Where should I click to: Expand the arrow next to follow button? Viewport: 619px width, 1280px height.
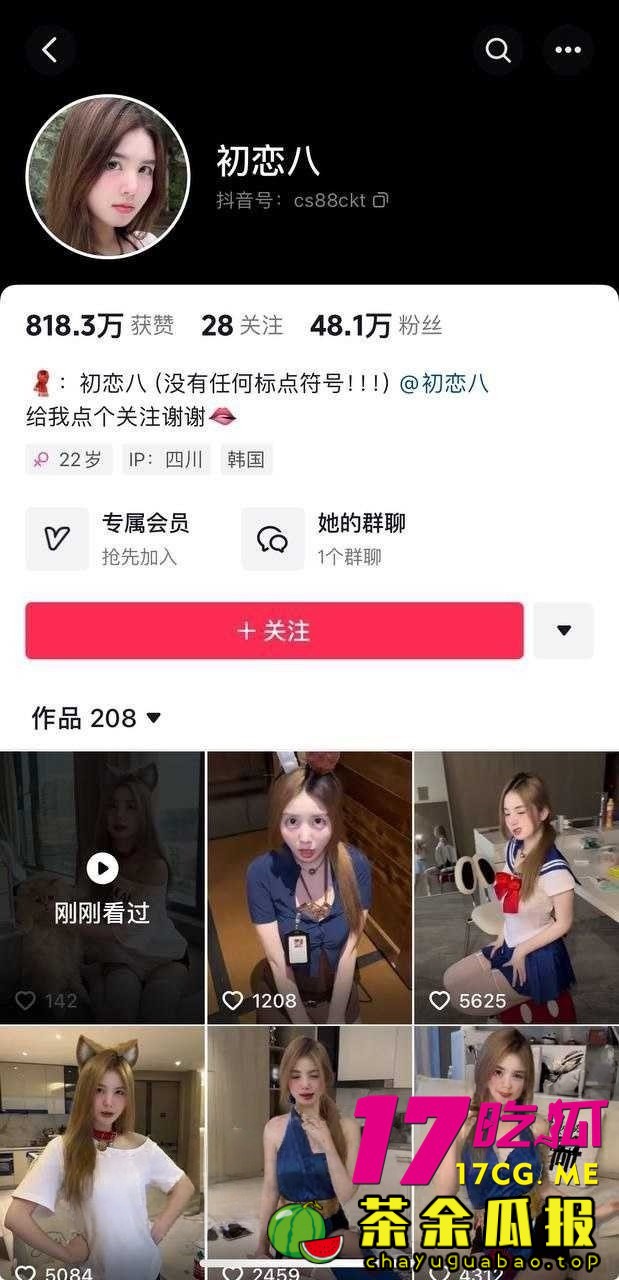(x=563, y=631)
